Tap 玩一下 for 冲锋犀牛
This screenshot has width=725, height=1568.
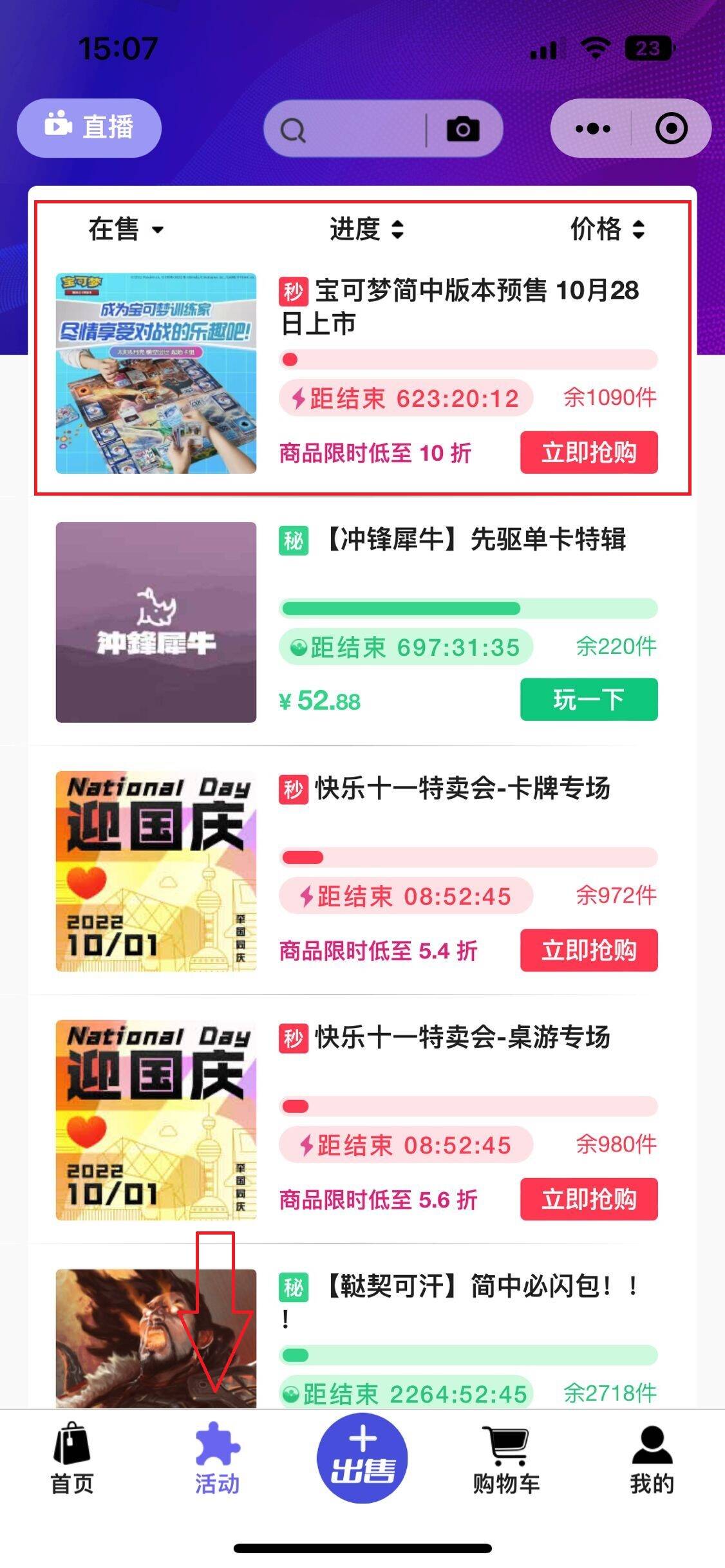click(588, 700)
